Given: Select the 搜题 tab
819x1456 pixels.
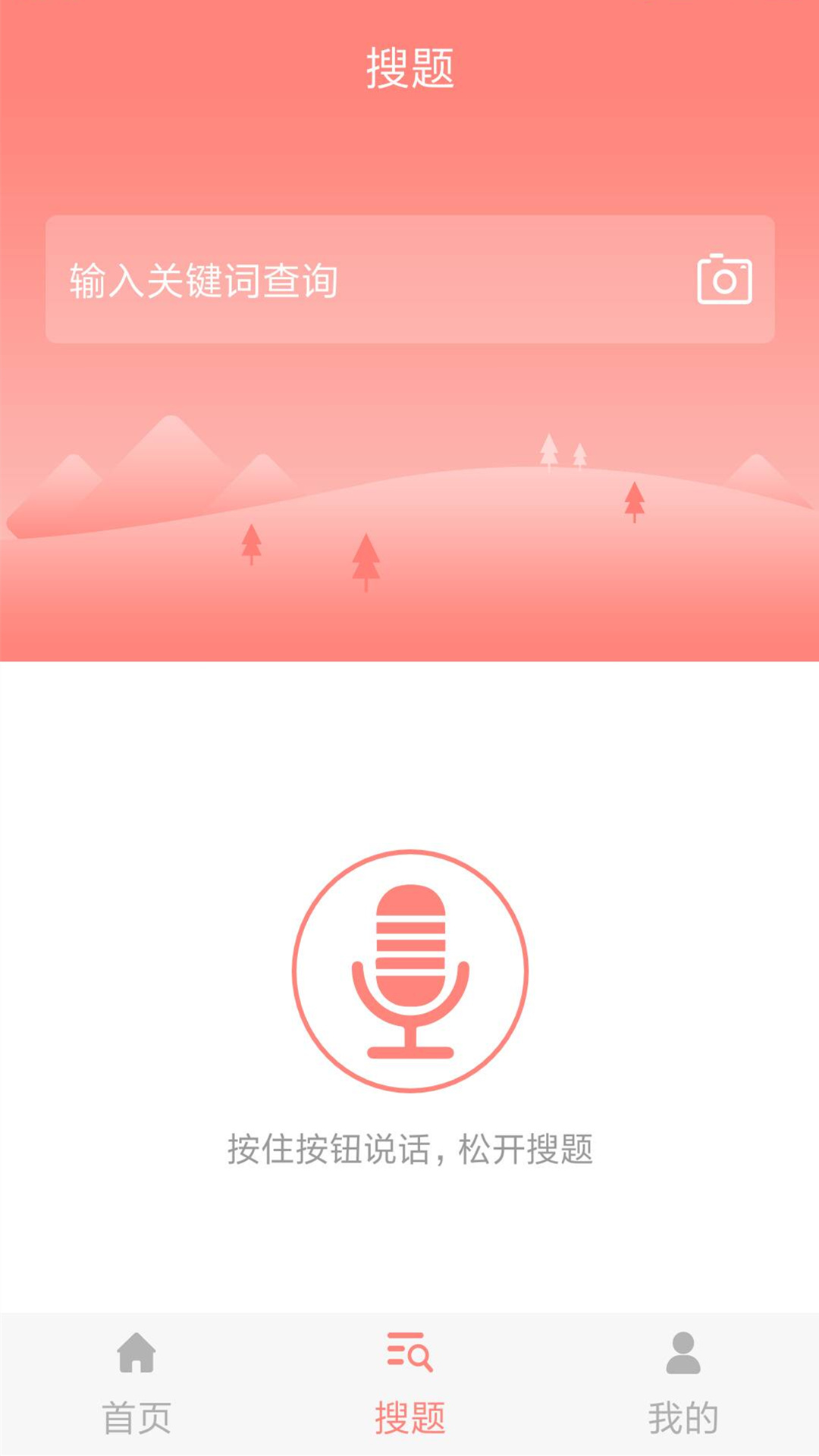Looking at the screenshot, I should (409, 1384).
